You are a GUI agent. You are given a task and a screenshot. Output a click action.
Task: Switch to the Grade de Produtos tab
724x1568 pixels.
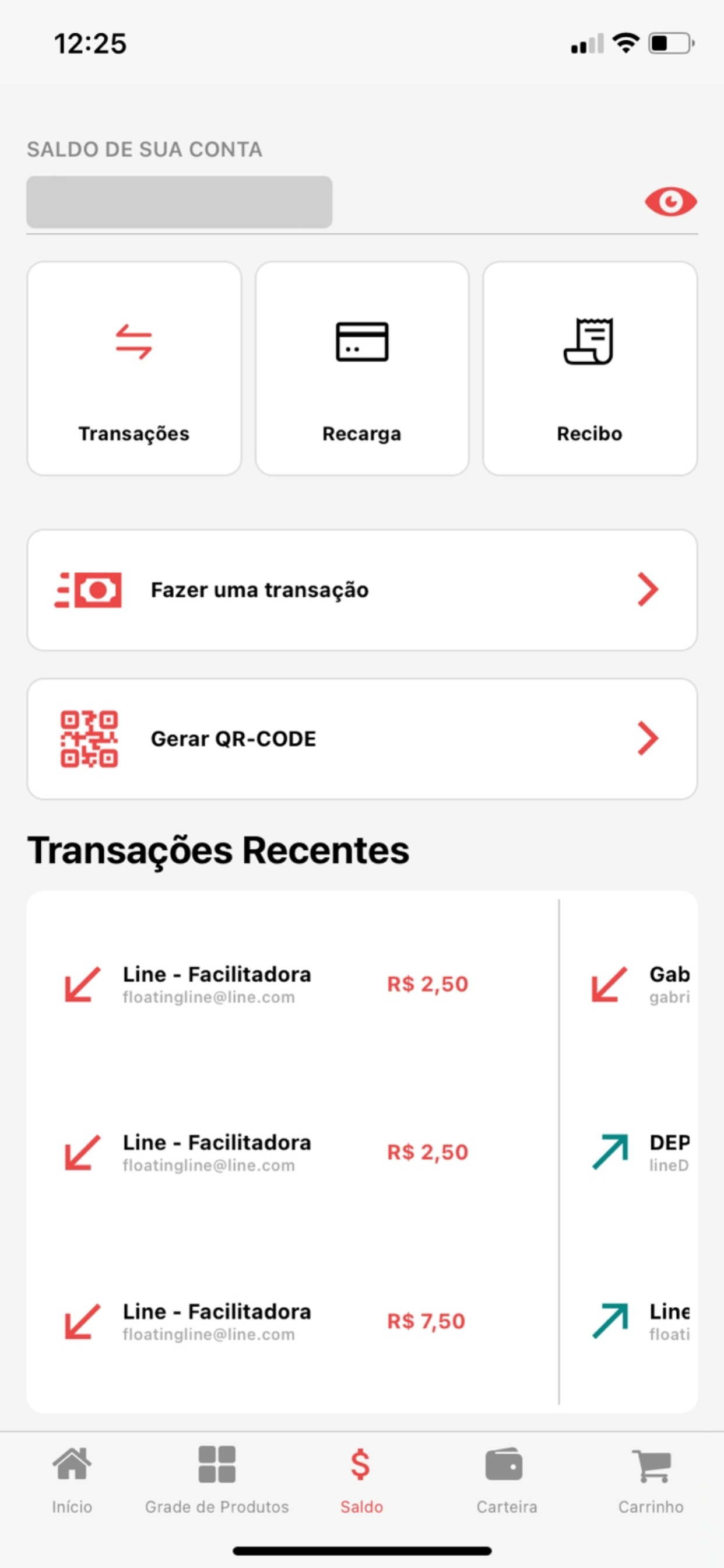point(217,1480)
